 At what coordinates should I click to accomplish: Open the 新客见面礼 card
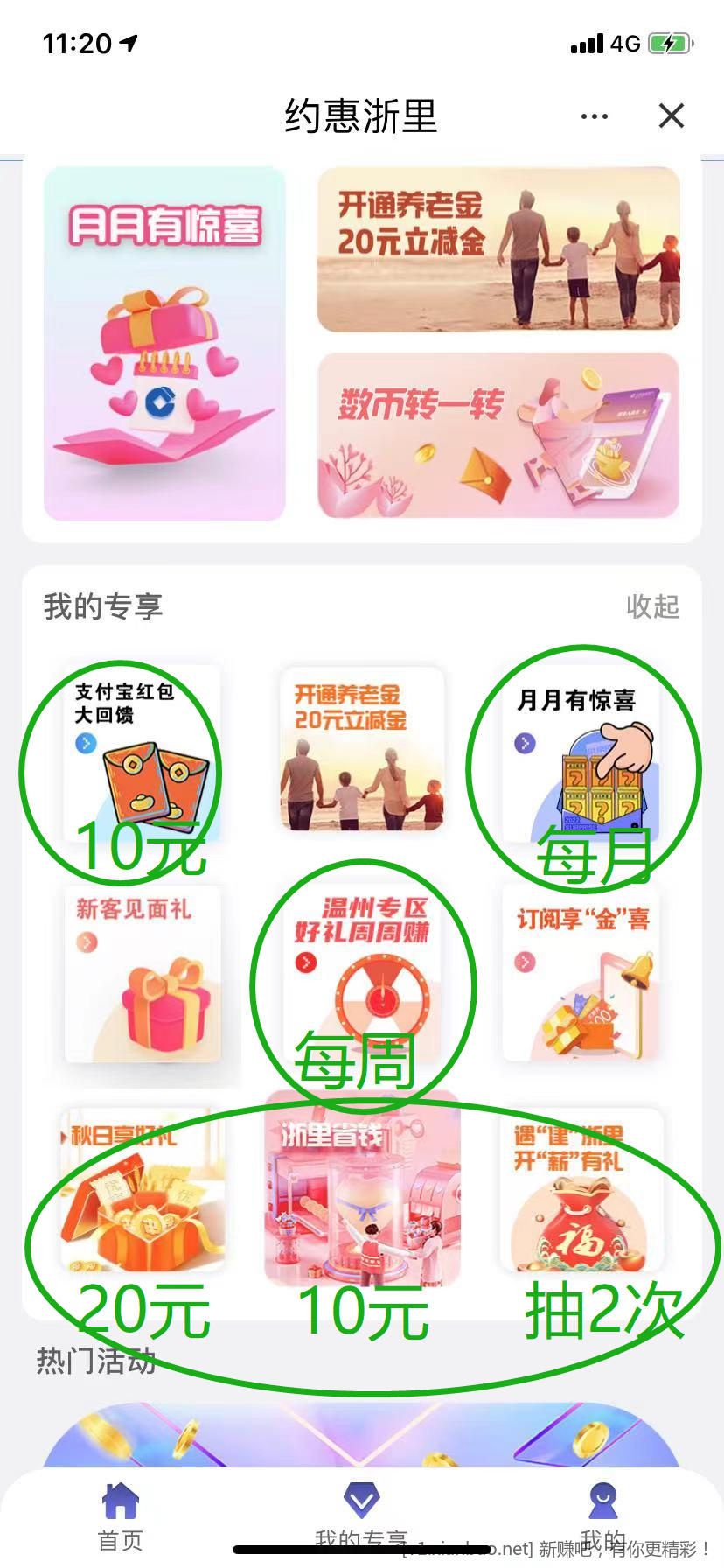(143, 974)
